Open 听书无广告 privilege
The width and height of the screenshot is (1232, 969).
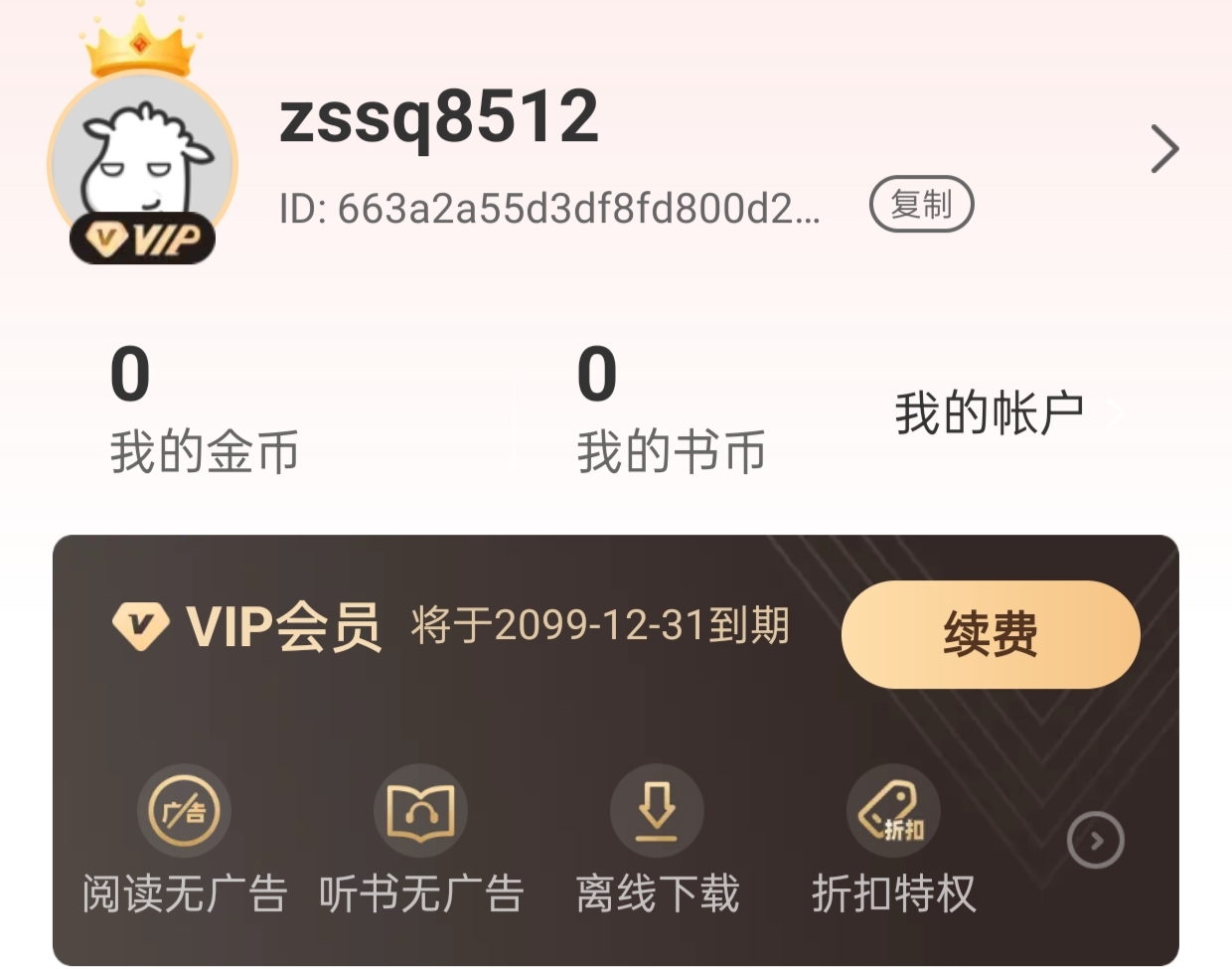[x=420, y=841]
